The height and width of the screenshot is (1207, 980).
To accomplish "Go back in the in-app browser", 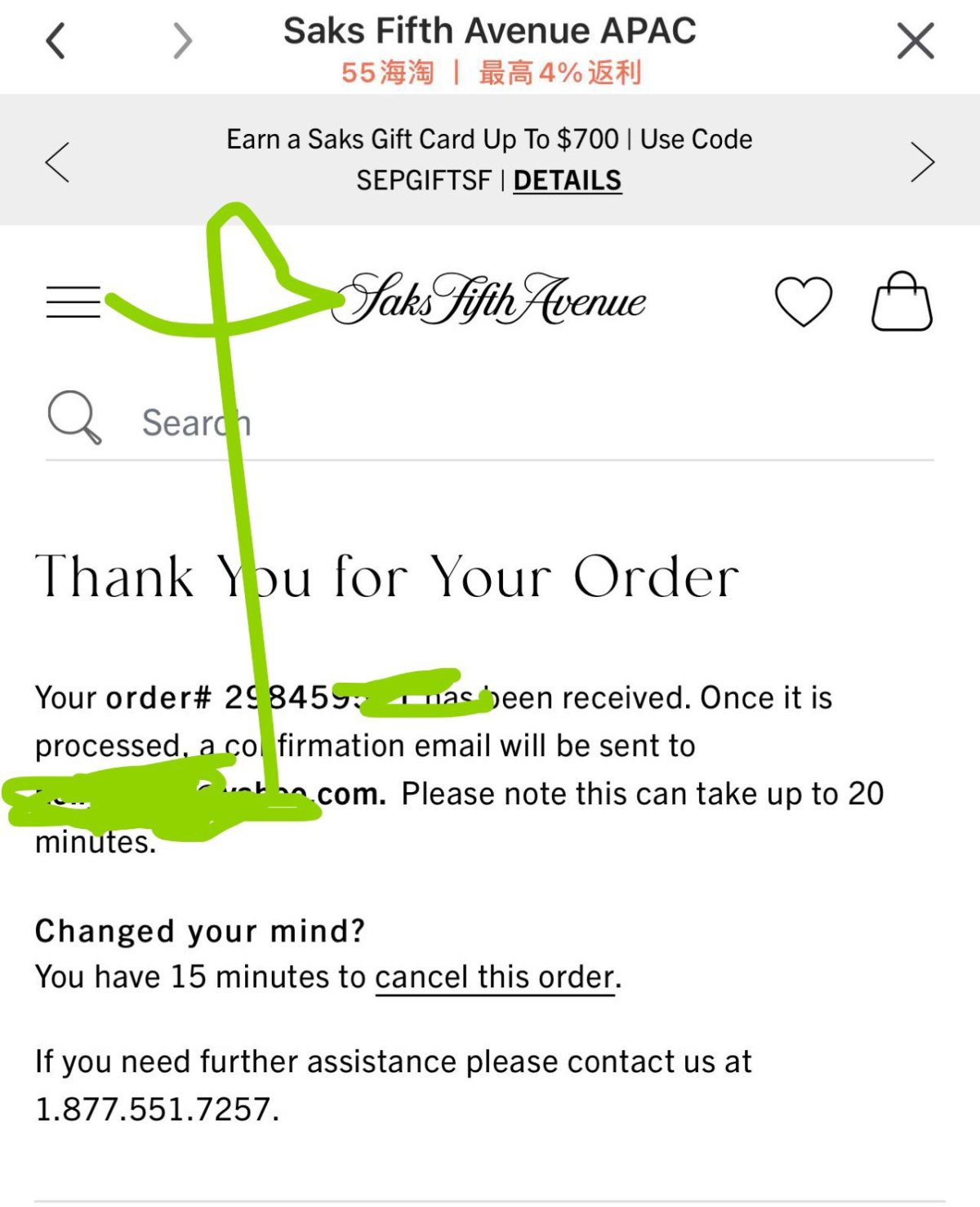I will click(x=56, y=41).
